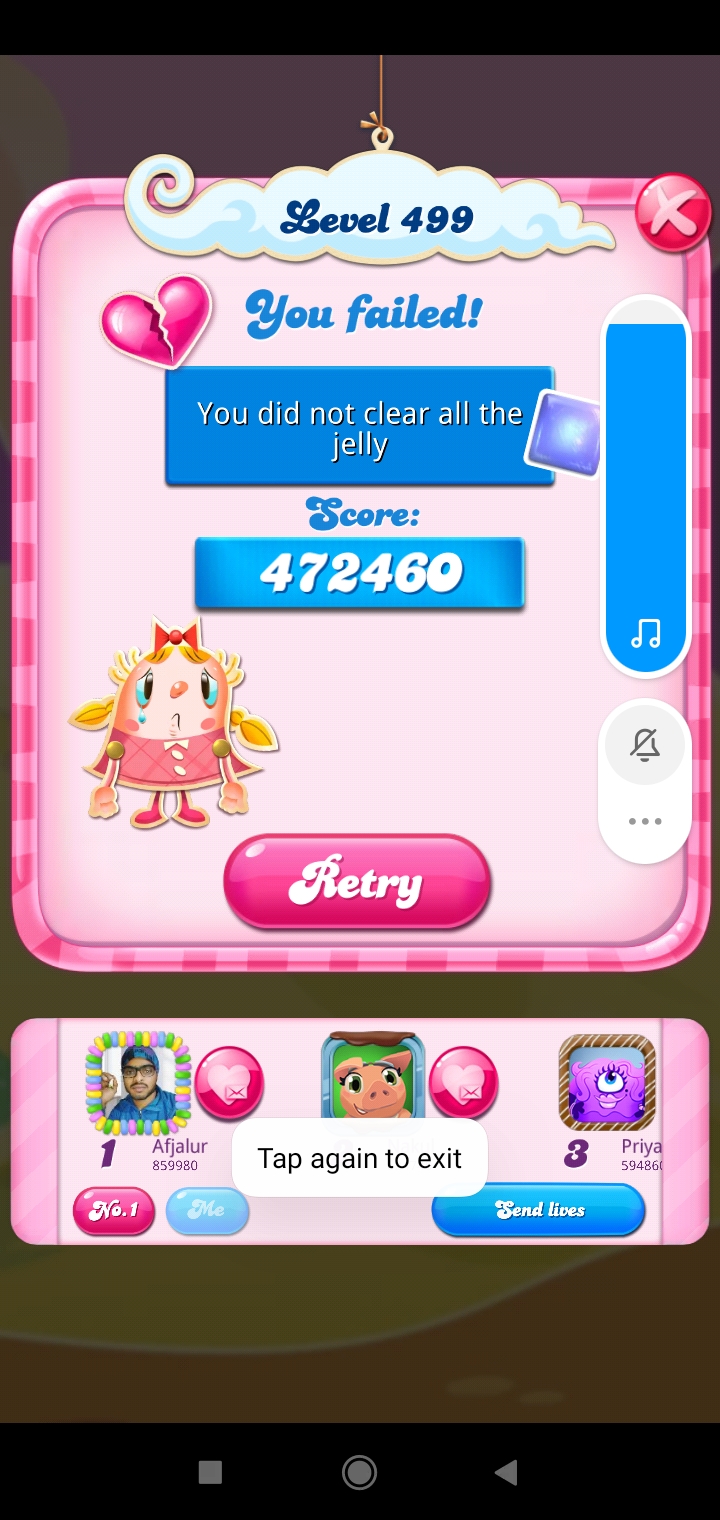Jump to my position with Me button
Viewport: 720px width, 1520px height.
point(207,1210)
